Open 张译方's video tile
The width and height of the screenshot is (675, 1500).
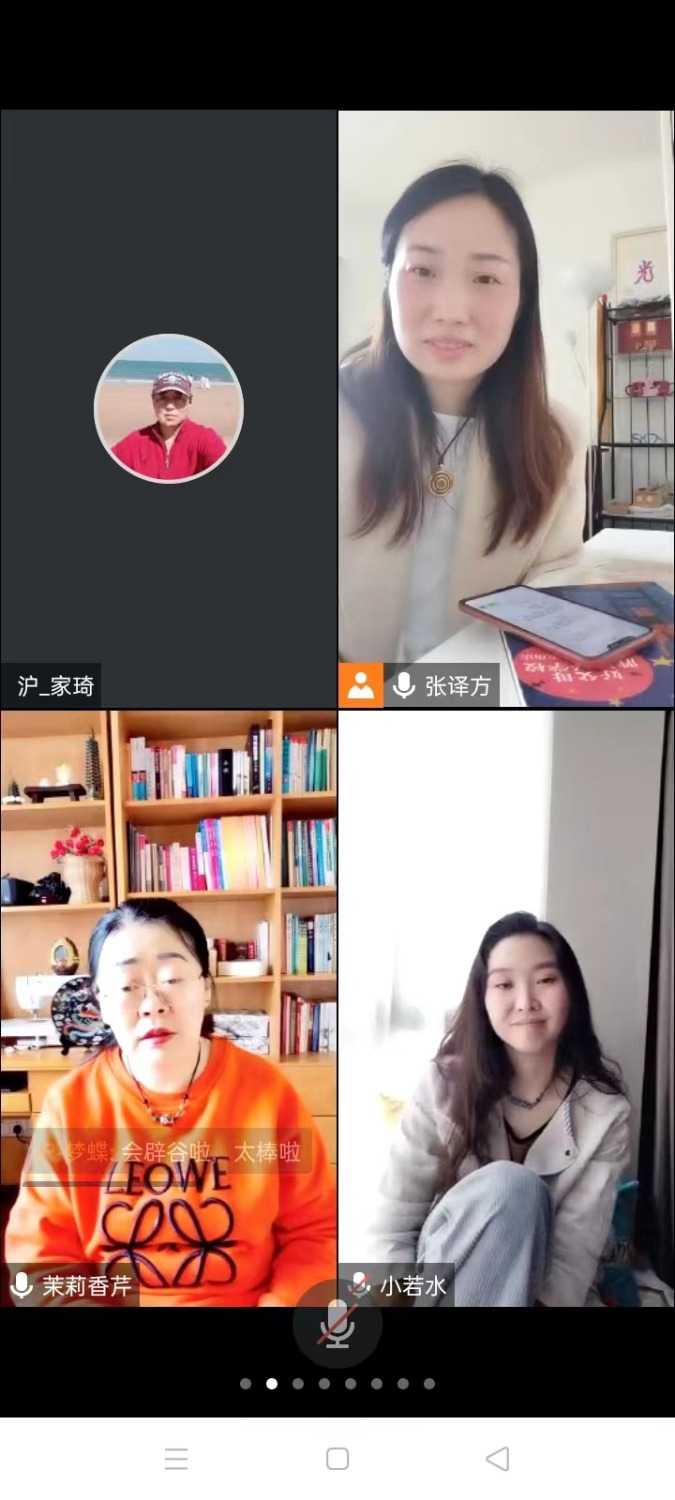[x=505, y=408]
